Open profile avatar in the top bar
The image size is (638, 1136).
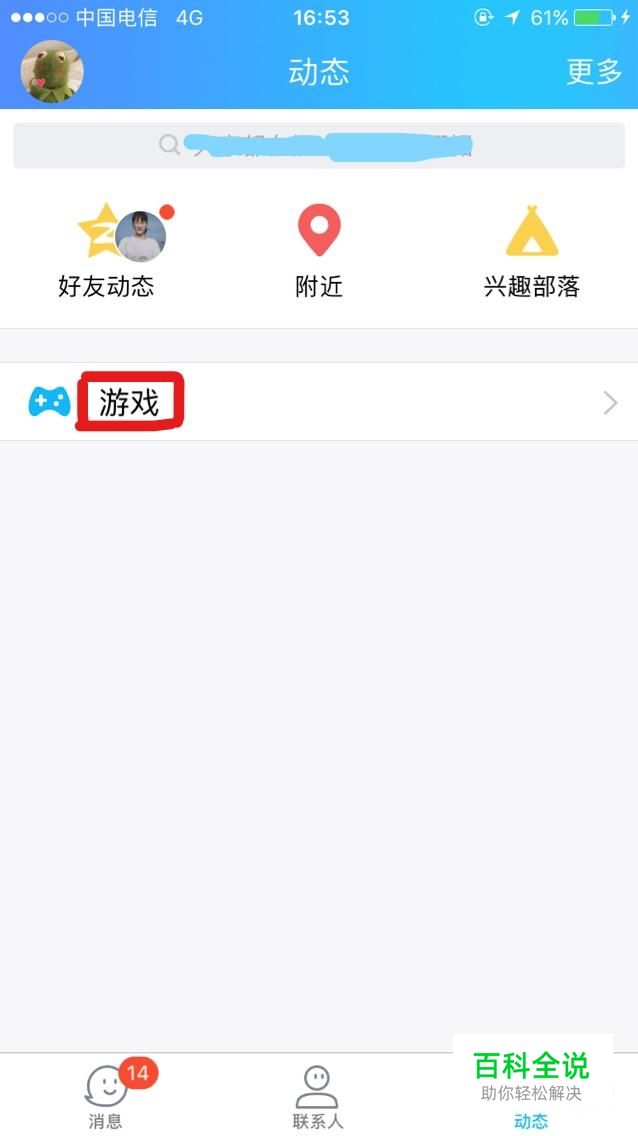click(52, 72)
